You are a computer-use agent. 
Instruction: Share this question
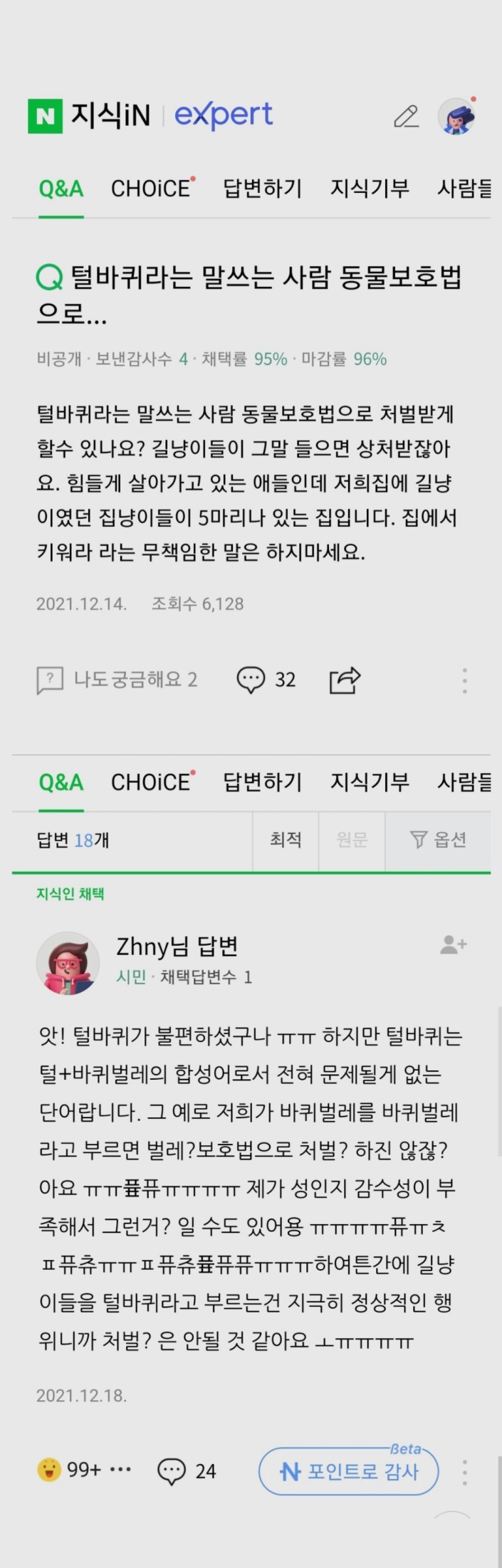tap(345, 680)
